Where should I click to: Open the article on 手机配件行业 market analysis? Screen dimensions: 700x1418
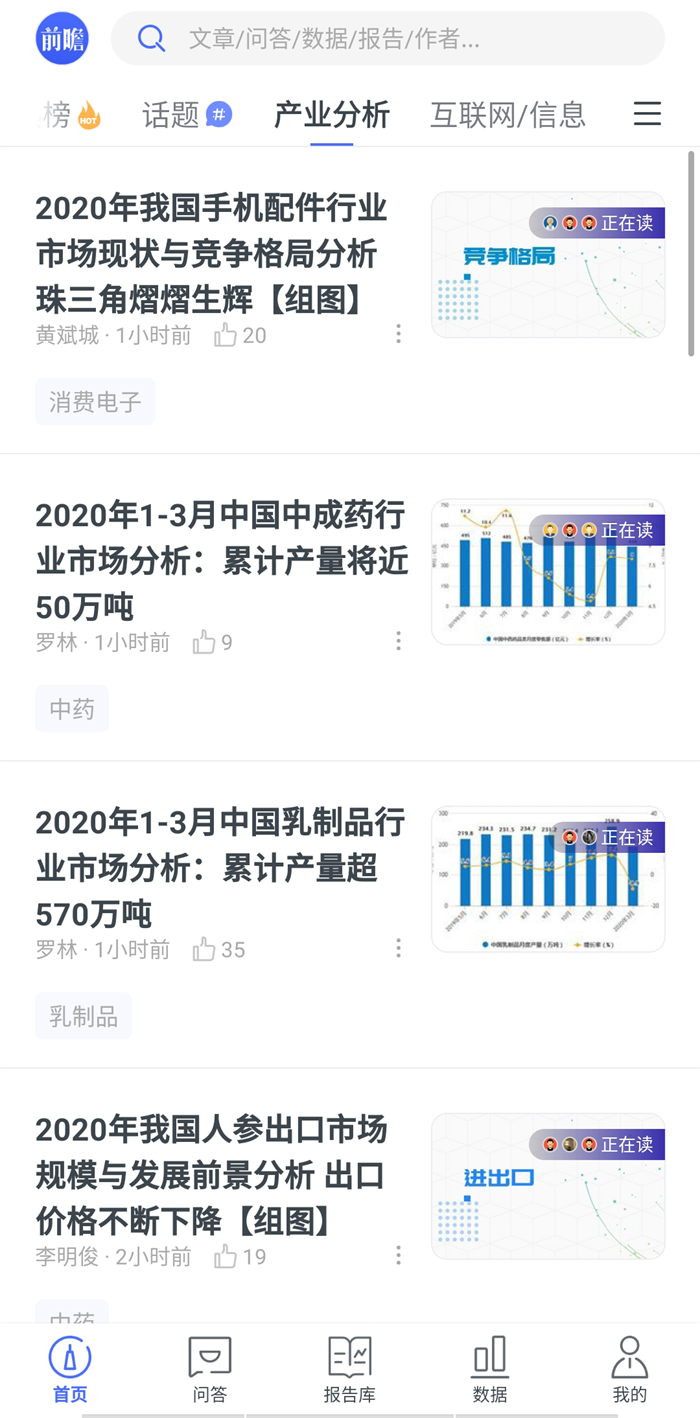point(211,254)
